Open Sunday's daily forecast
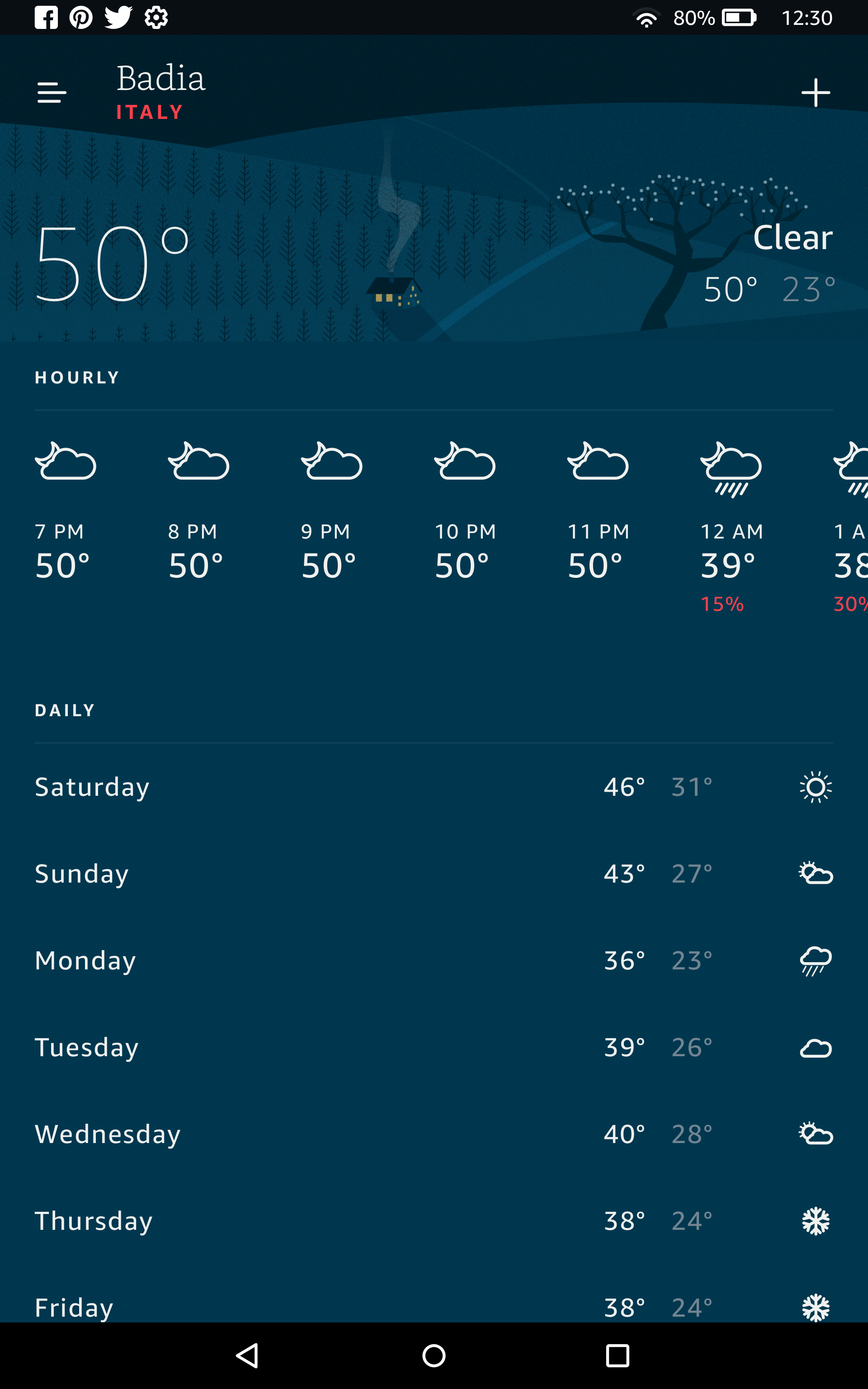 click(434, 874)
